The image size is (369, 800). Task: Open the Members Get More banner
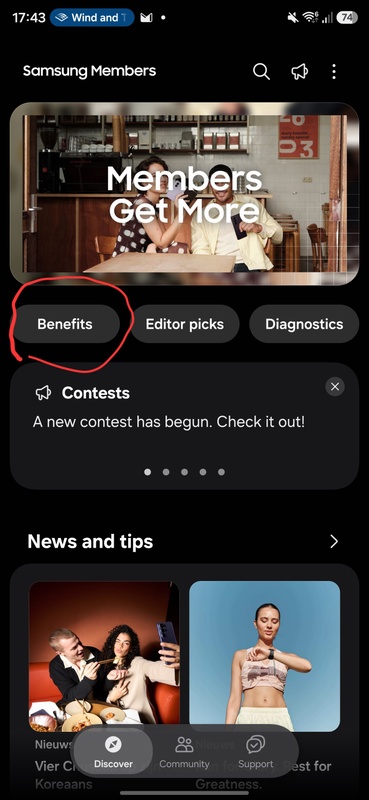[185, 193]
